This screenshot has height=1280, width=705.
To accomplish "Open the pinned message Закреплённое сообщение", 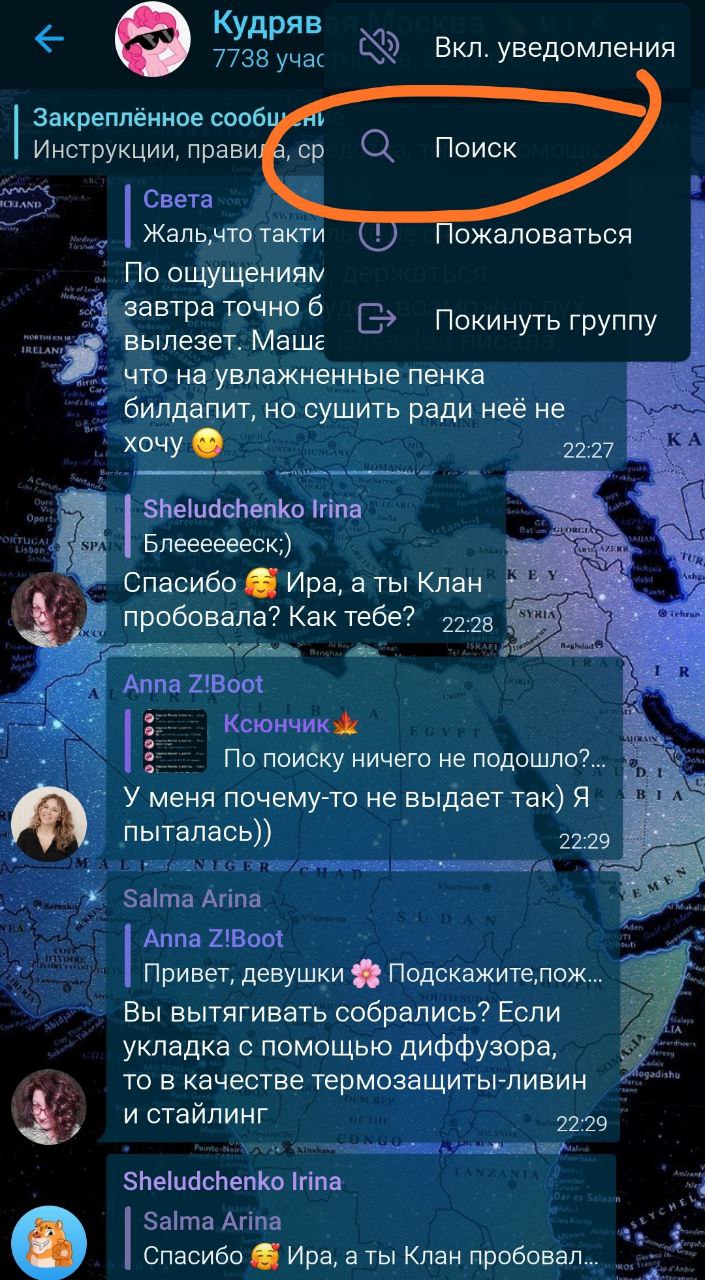I will point(170,133).
